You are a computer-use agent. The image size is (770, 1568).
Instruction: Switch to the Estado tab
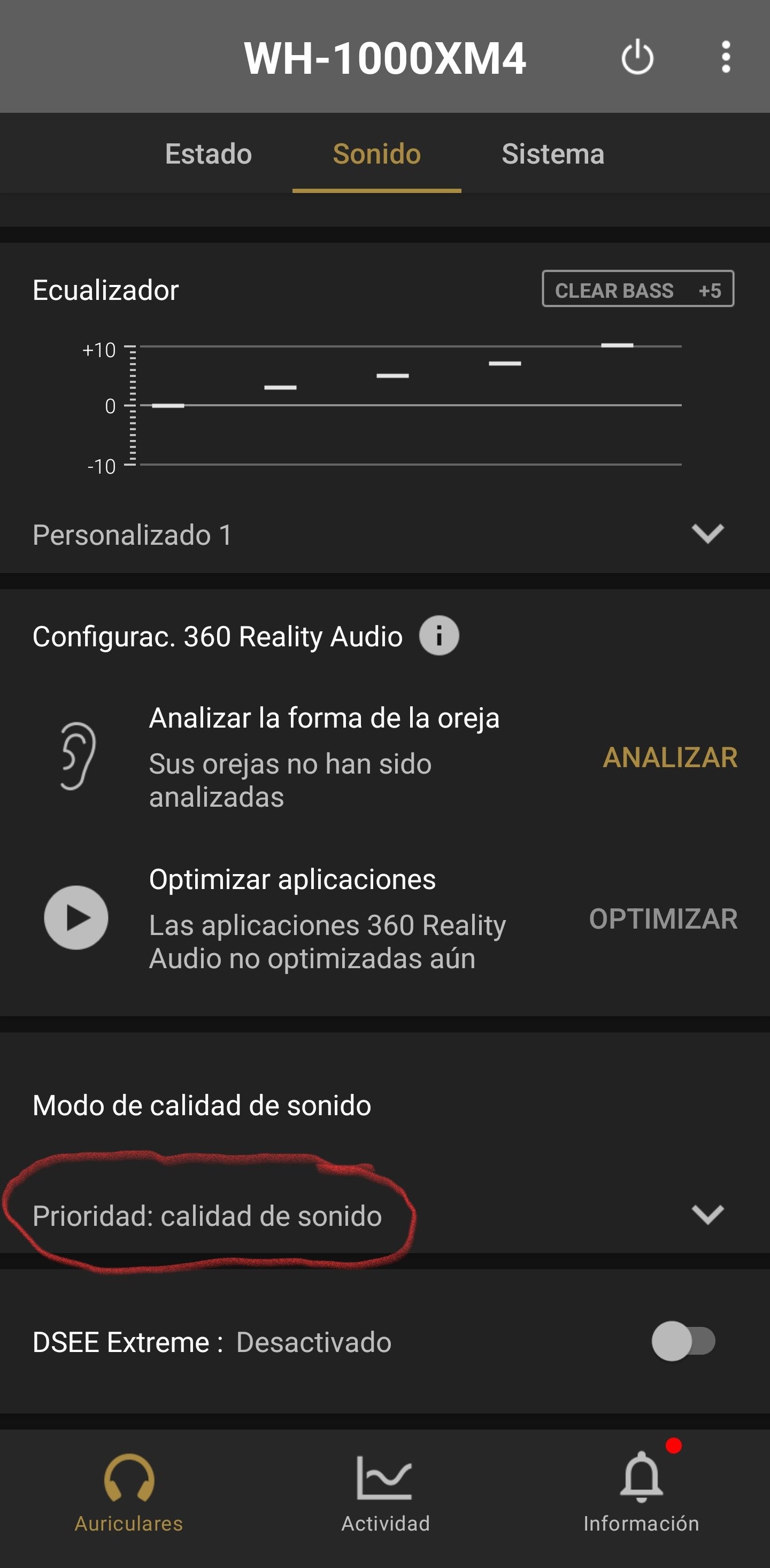pyautogui.click(x=207, y=154)
